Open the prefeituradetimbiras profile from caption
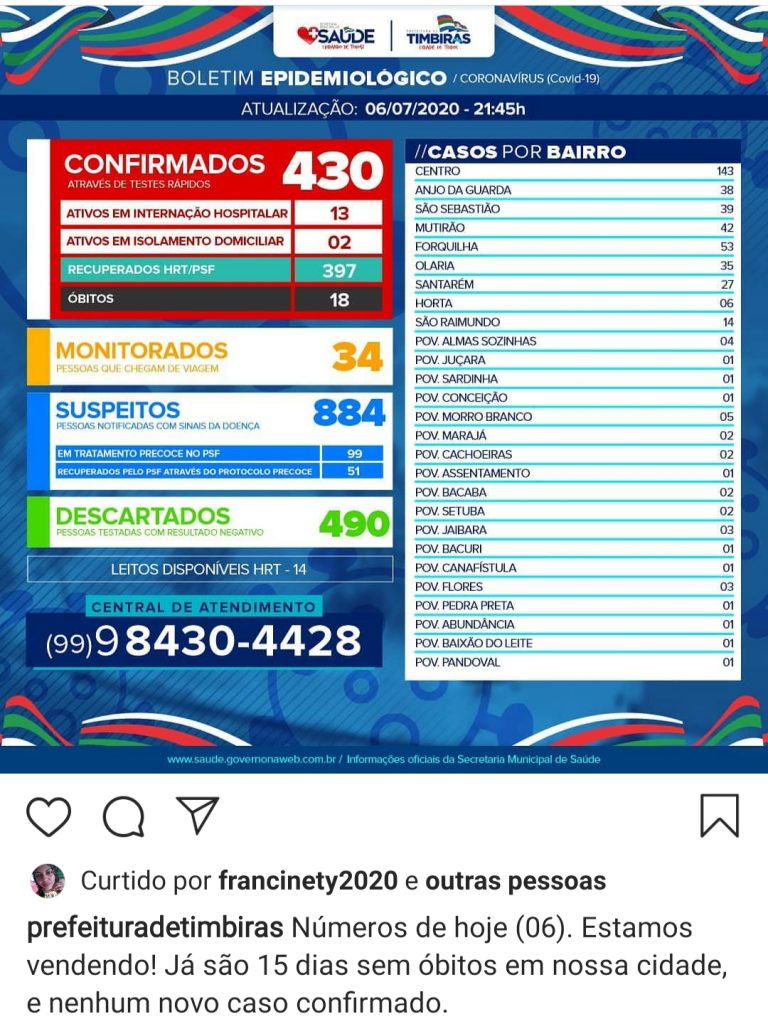The width and height of the screenshot is (768, 1024). (155, 928)
